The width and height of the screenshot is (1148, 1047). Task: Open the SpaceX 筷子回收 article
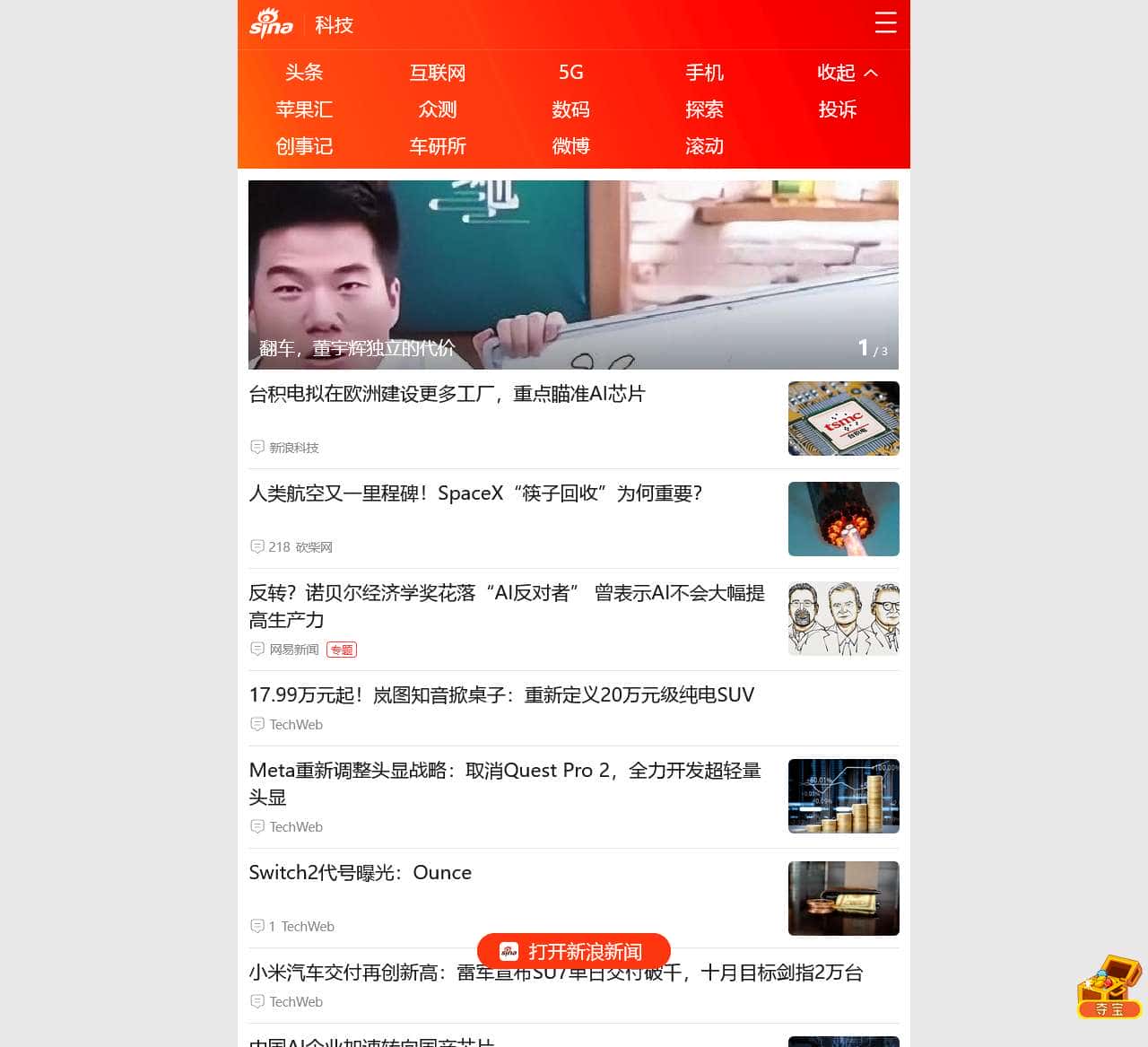(x=475, y=493)
